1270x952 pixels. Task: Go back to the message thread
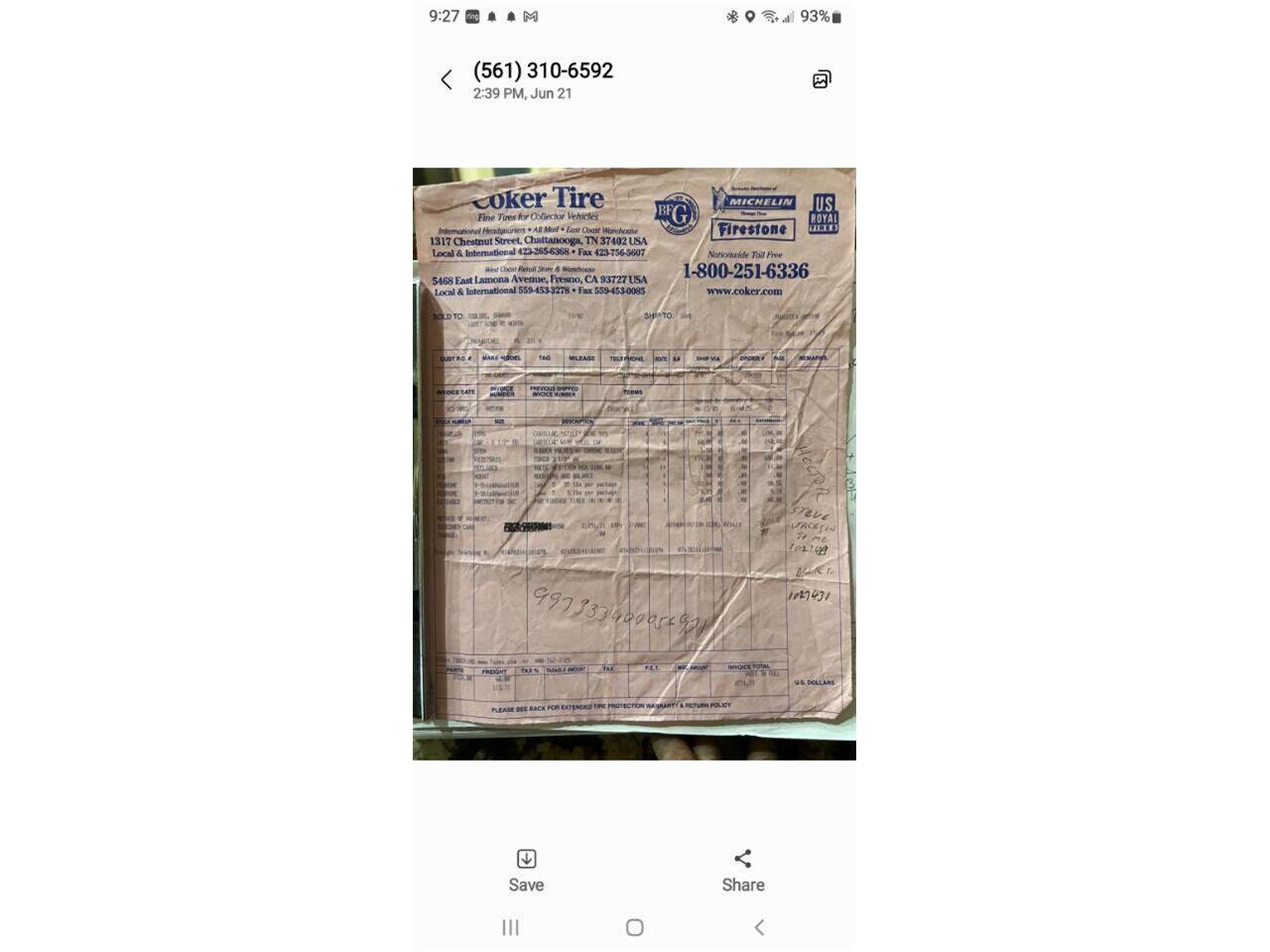pos(446,80)
